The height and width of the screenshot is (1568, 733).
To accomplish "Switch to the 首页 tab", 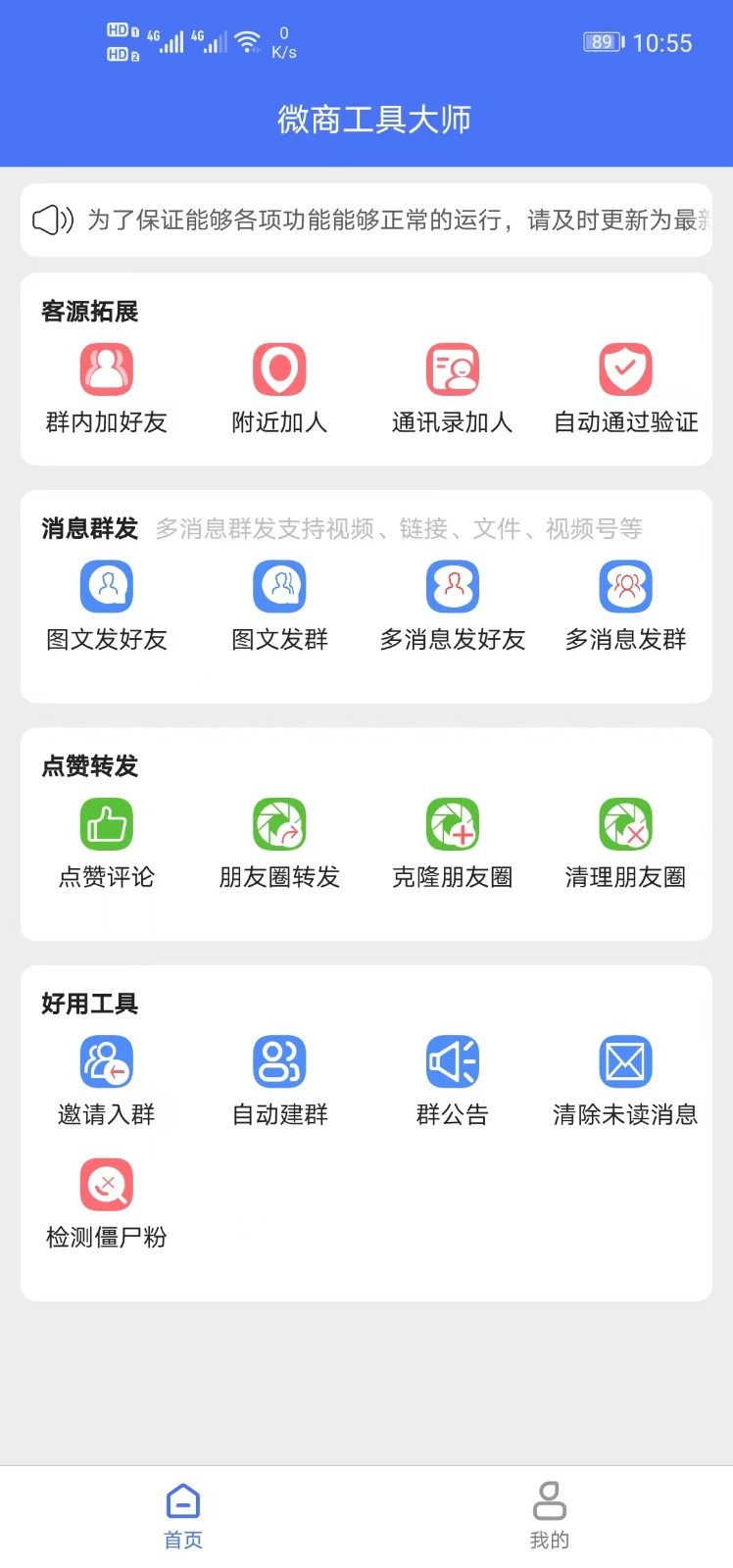I will [183, 1515].
